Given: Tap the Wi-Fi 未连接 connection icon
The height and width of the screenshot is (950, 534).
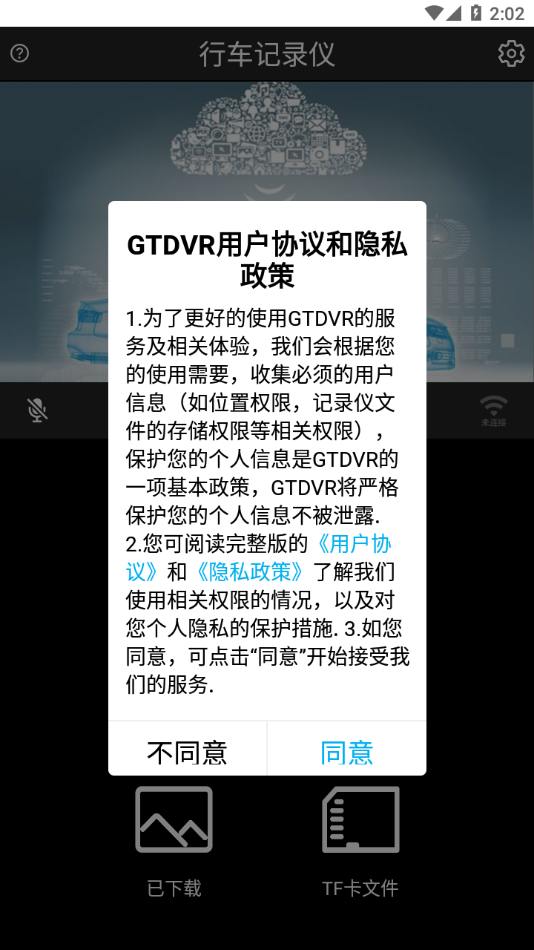Looking at the screenshot, I should tap(493, 410).
